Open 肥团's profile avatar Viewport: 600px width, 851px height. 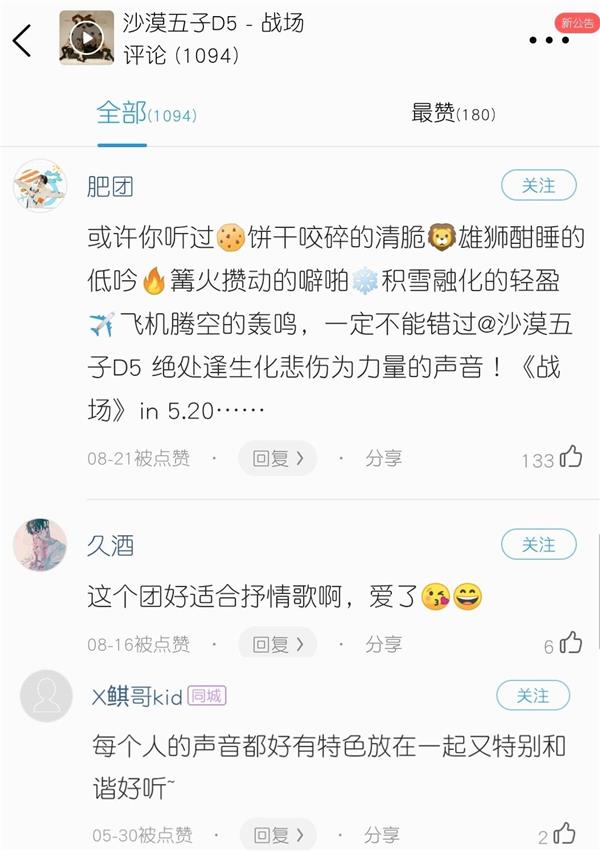(40, 185)
